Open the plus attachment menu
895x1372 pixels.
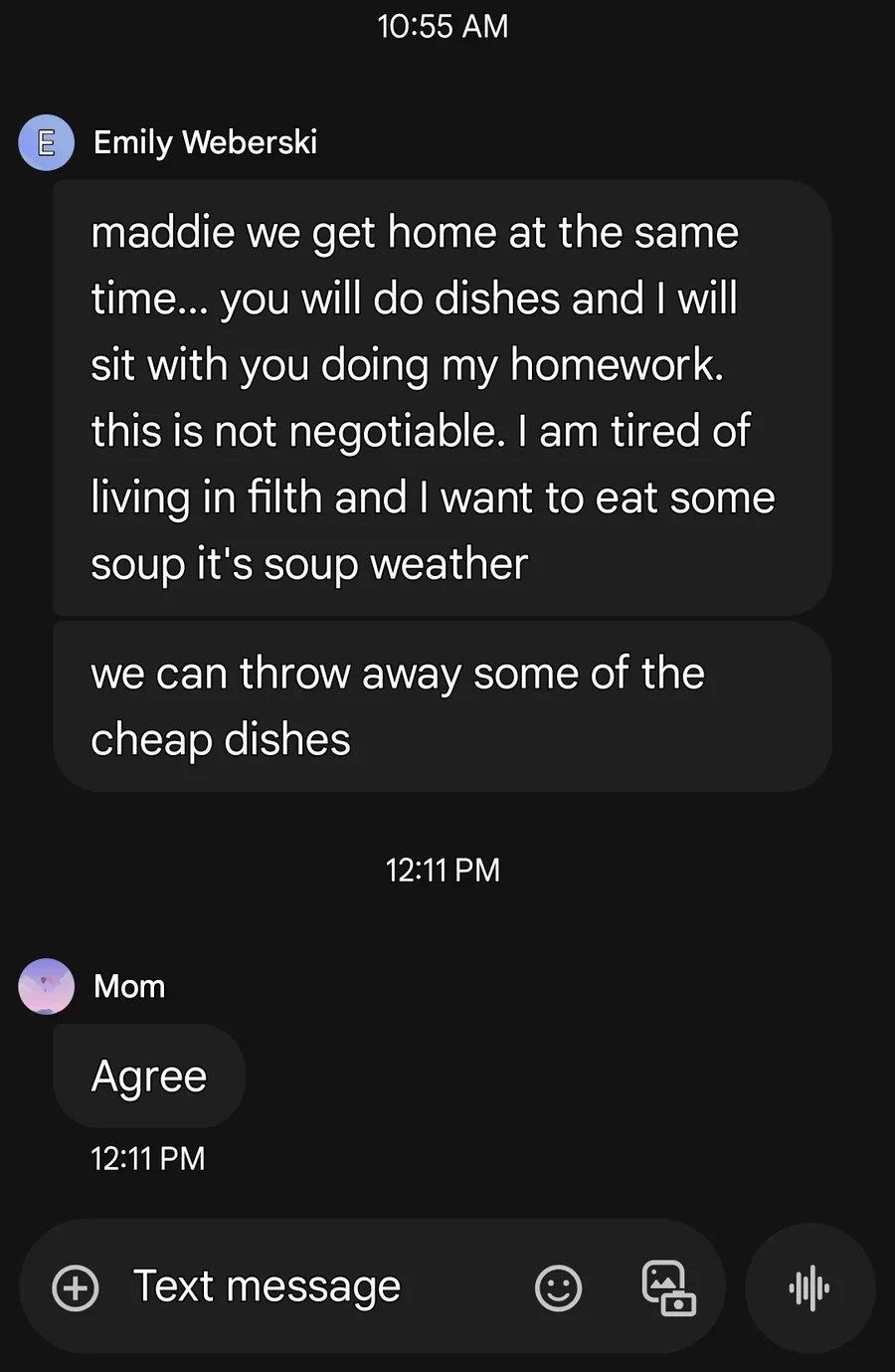76,1287
